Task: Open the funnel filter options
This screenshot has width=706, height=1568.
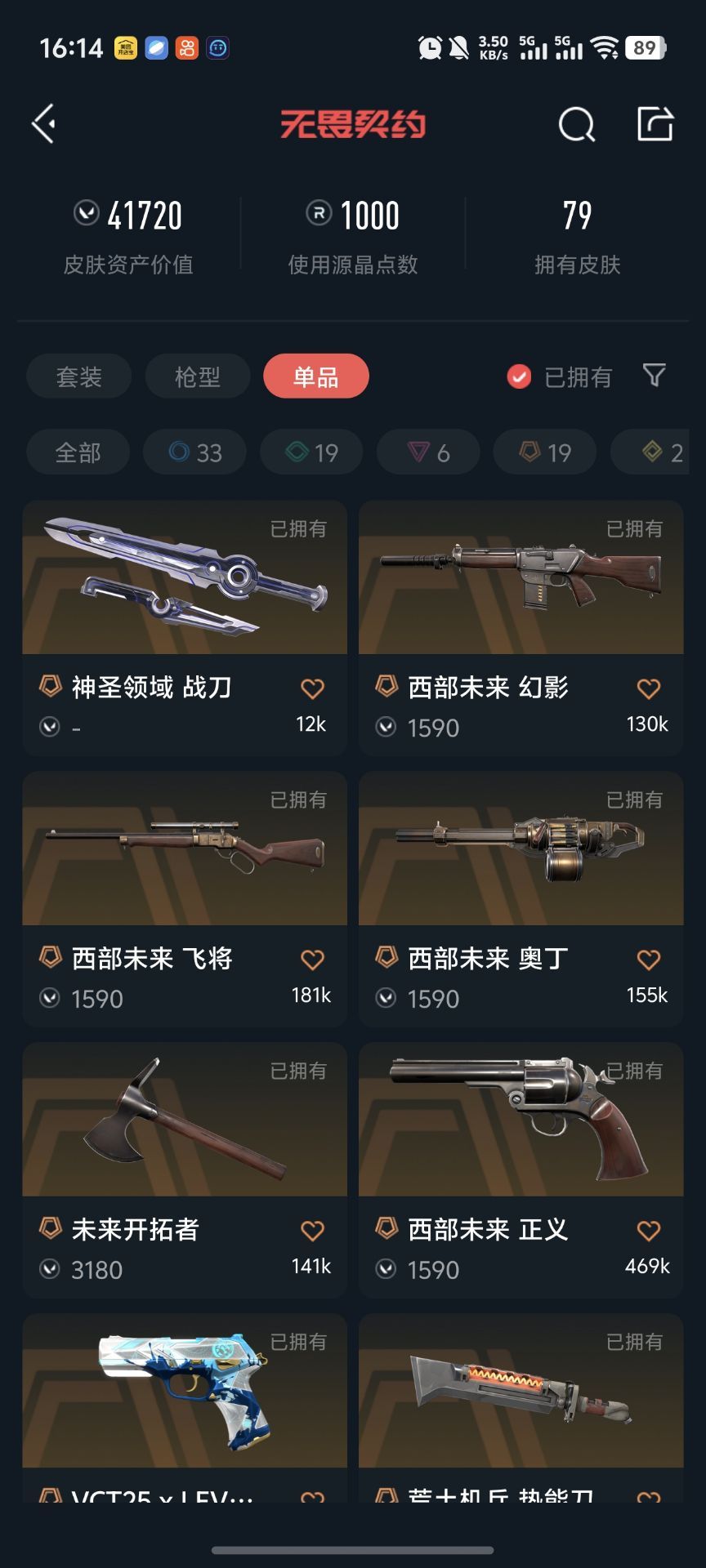Action: 654,376
